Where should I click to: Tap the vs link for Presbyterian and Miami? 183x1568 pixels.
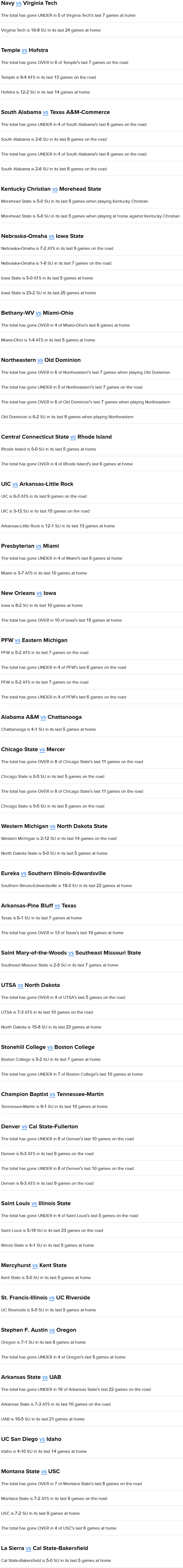tap(39, 546)
